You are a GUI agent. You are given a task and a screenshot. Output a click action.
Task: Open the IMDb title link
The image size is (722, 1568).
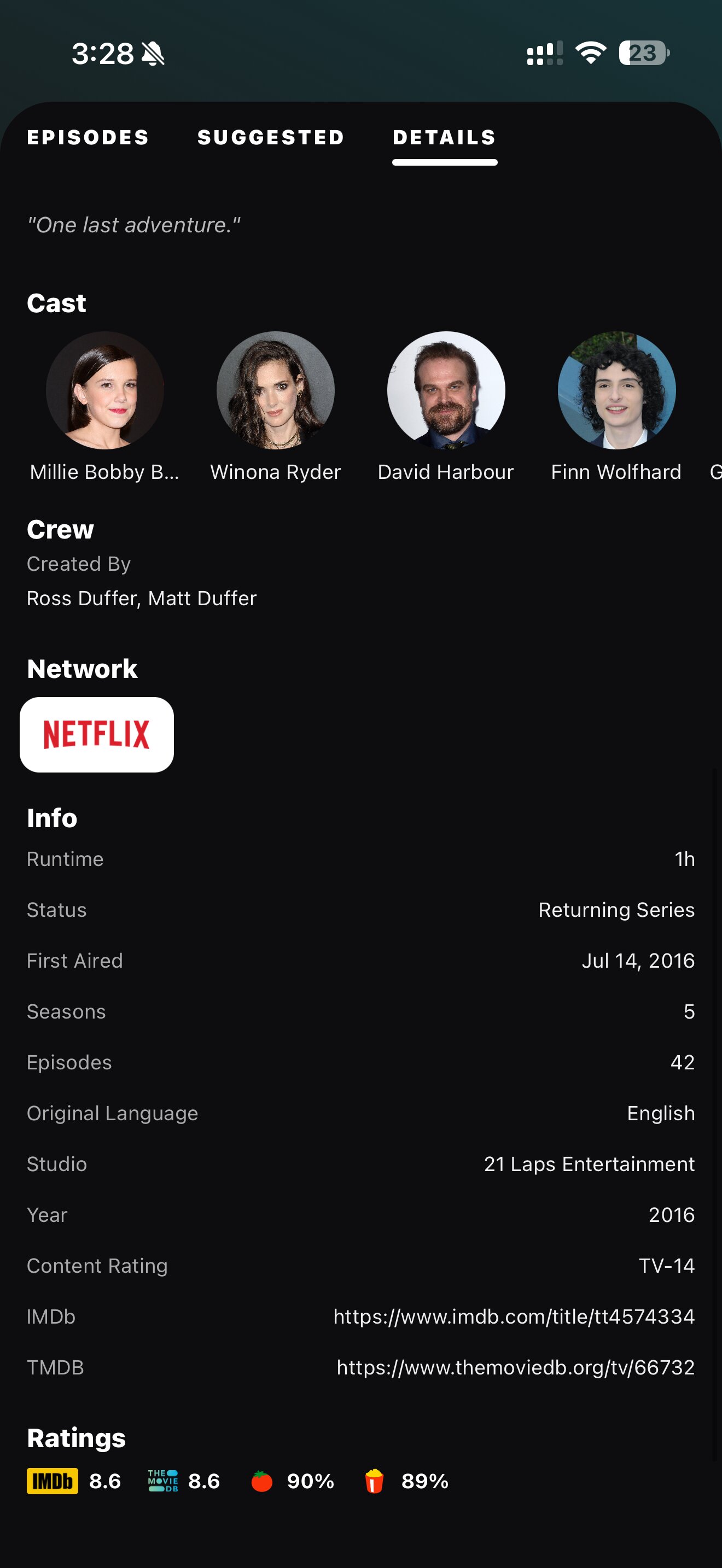[x=514, y=1317]
